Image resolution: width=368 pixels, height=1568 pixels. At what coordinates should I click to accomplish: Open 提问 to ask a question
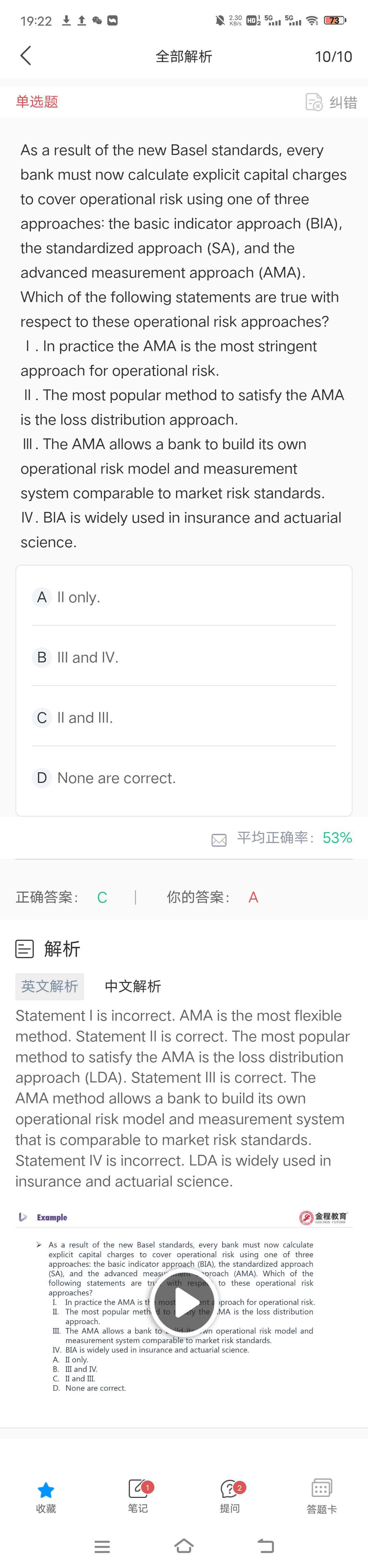coord(230,1496)
